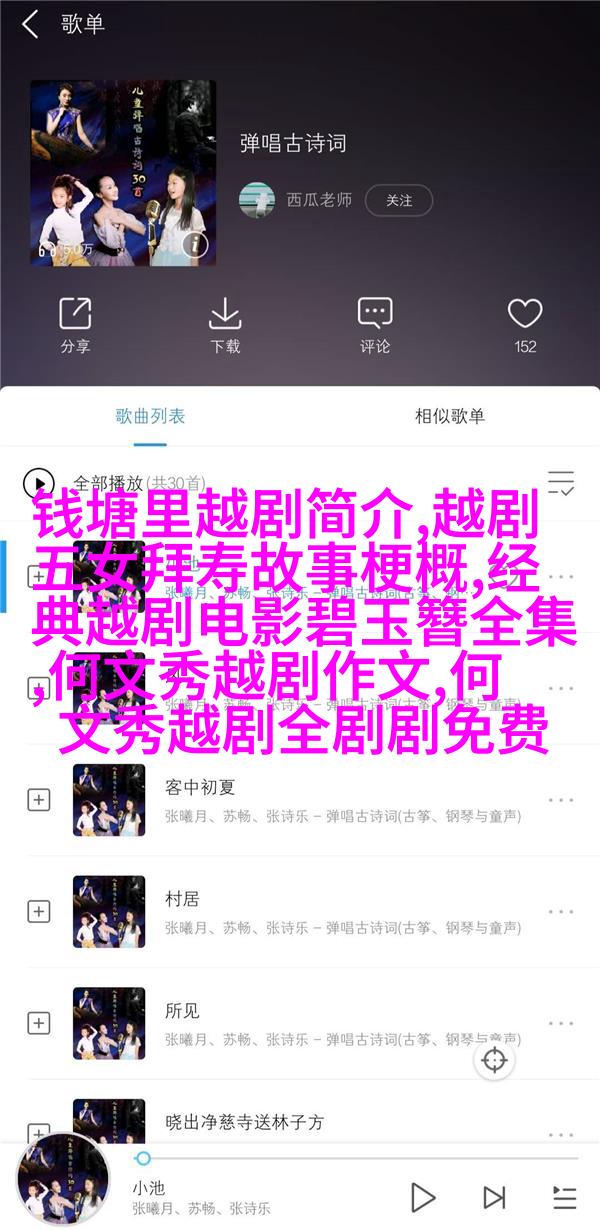Locate the currently playing song
This screenshot has width=600, height=1230.
coord(495,1060)
